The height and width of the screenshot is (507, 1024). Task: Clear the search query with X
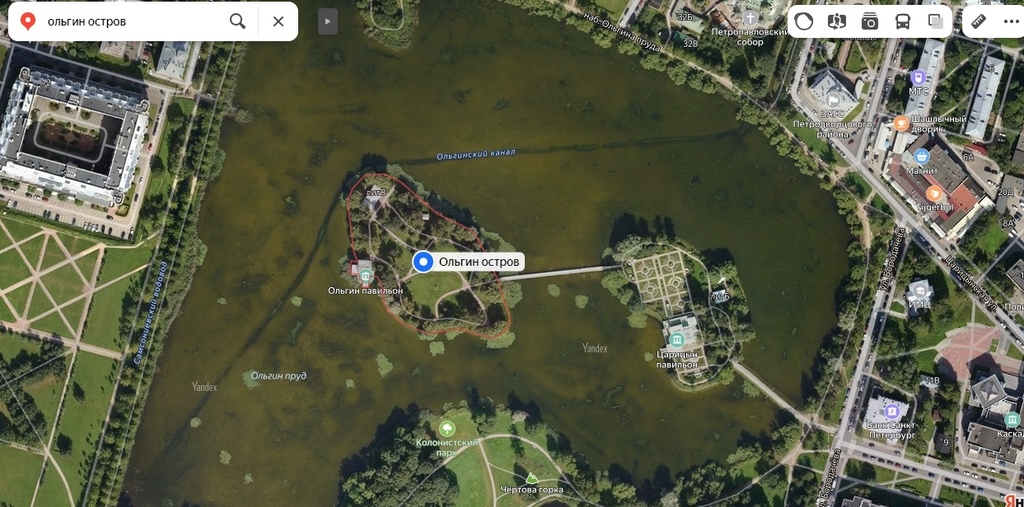coord(278,21)
